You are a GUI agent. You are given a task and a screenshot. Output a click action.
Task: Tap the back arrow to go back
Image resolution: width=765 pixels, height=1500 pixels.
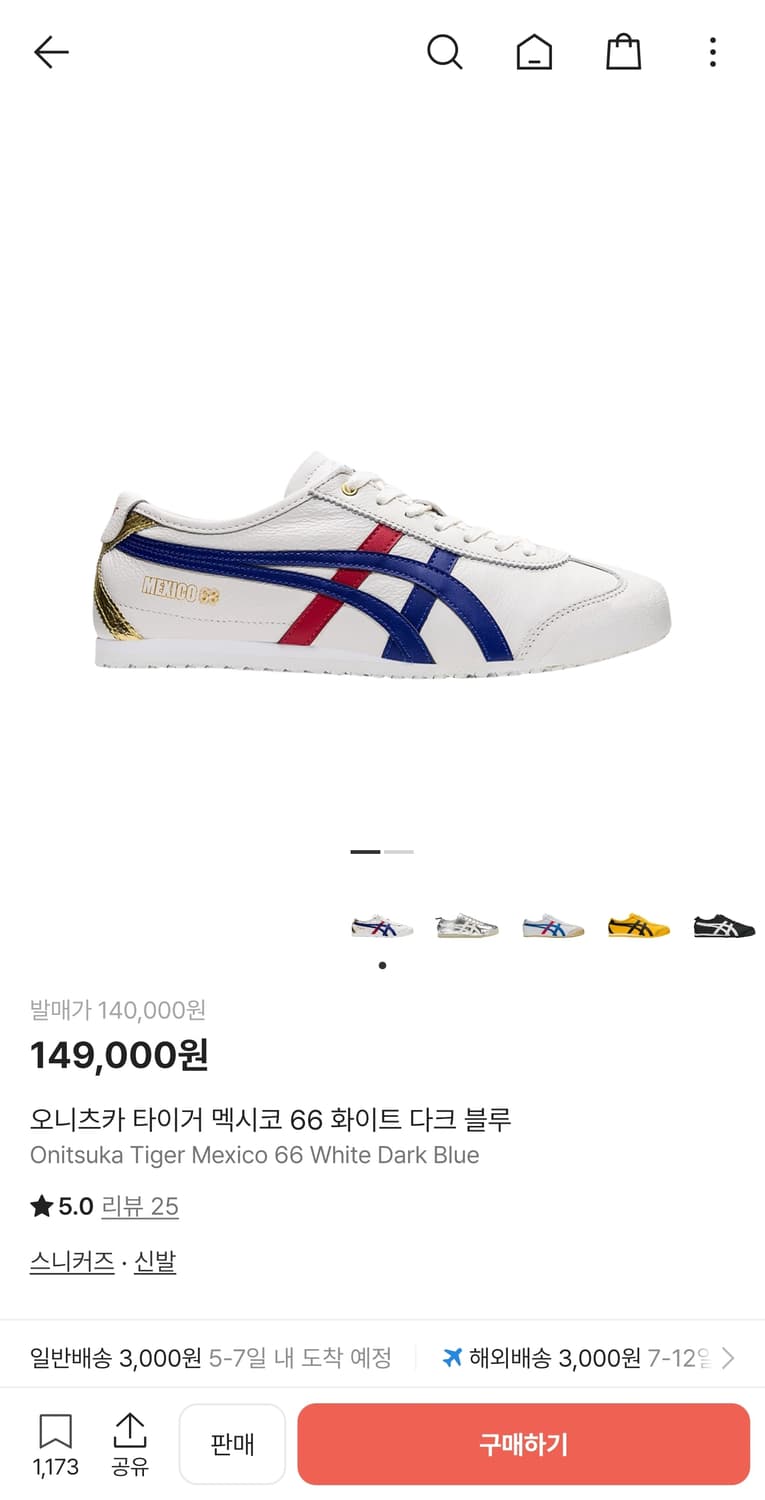click(x=50, y=52)
